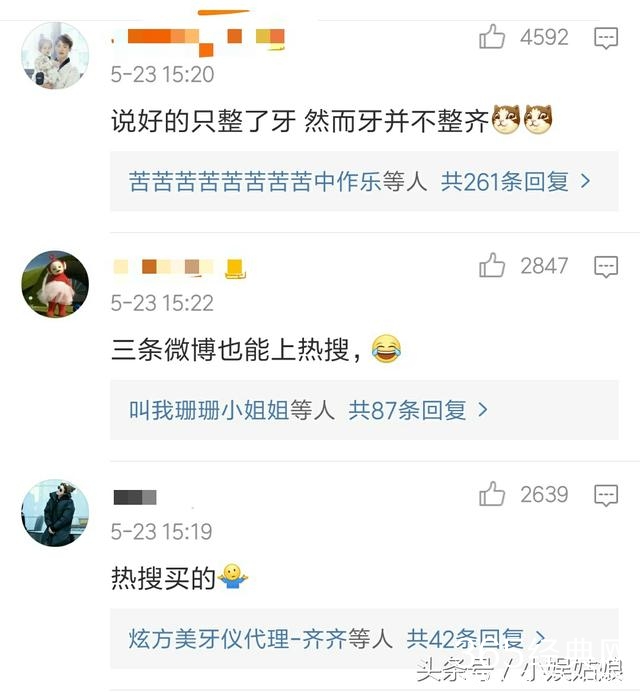Like the comment with 4592 likes

[x=492, y=38]
